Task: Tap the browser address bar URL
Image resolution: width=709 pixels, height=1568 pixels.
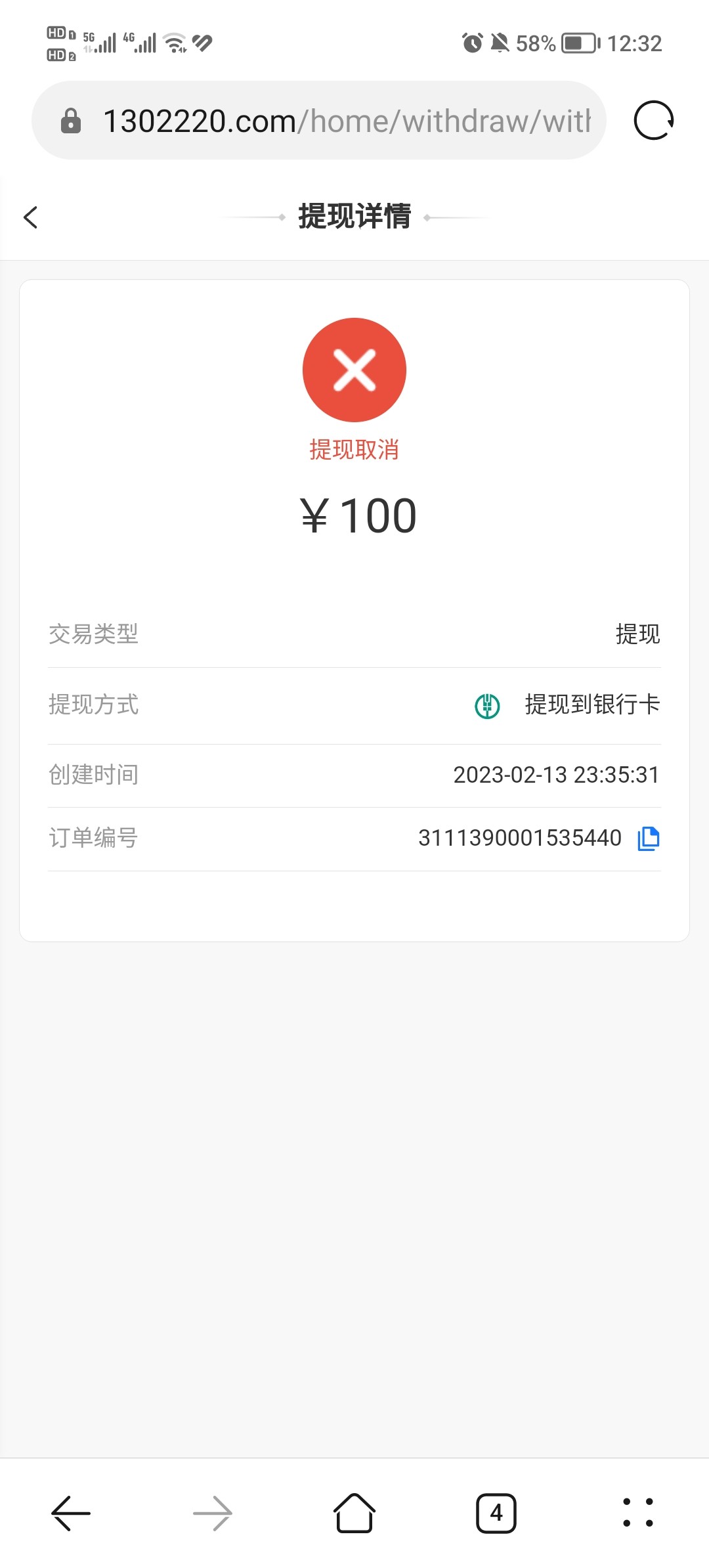Action: [346, 121]
